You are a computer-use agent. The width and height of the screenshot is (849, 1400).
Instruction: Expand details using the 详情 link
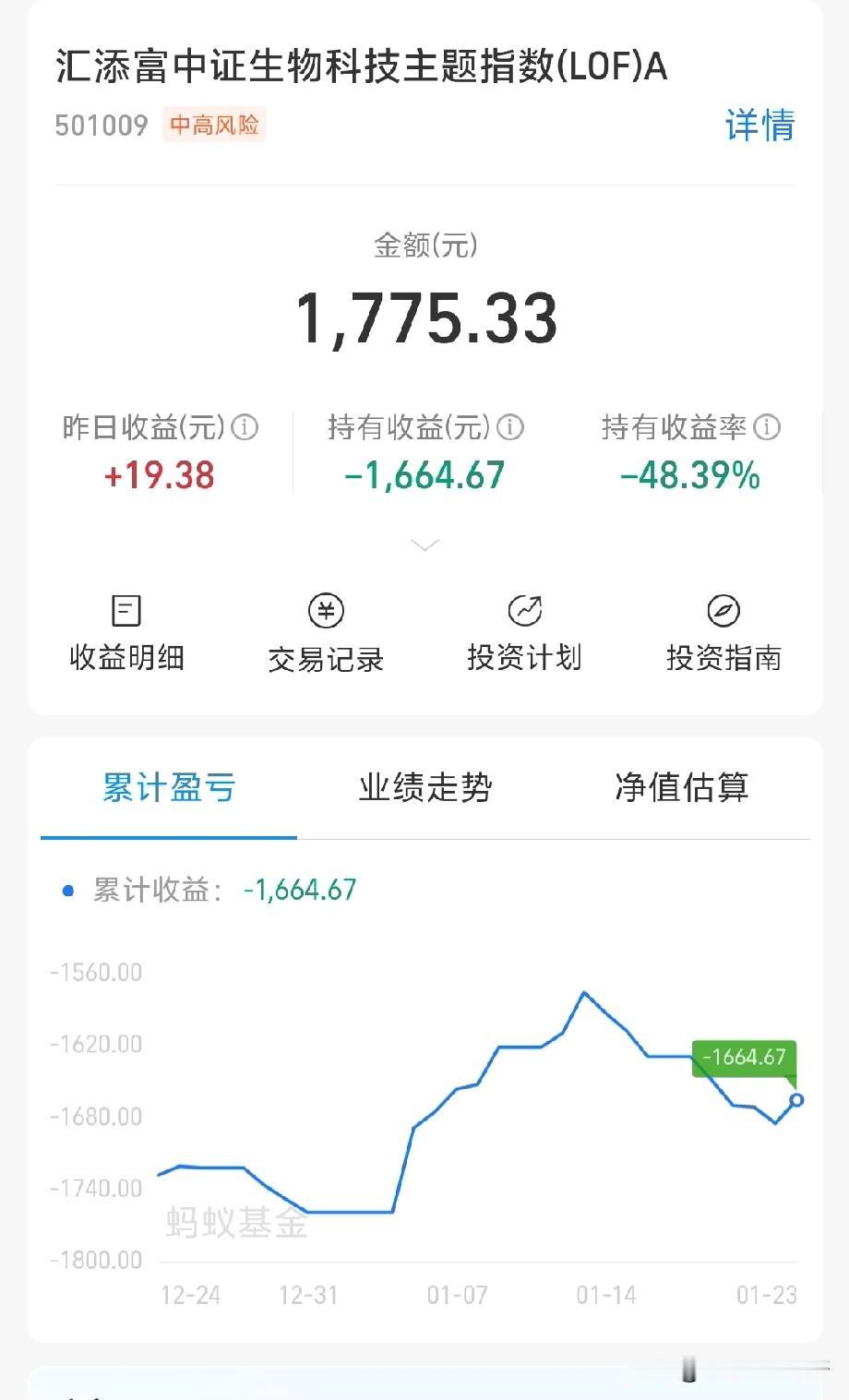coord(759,126)
